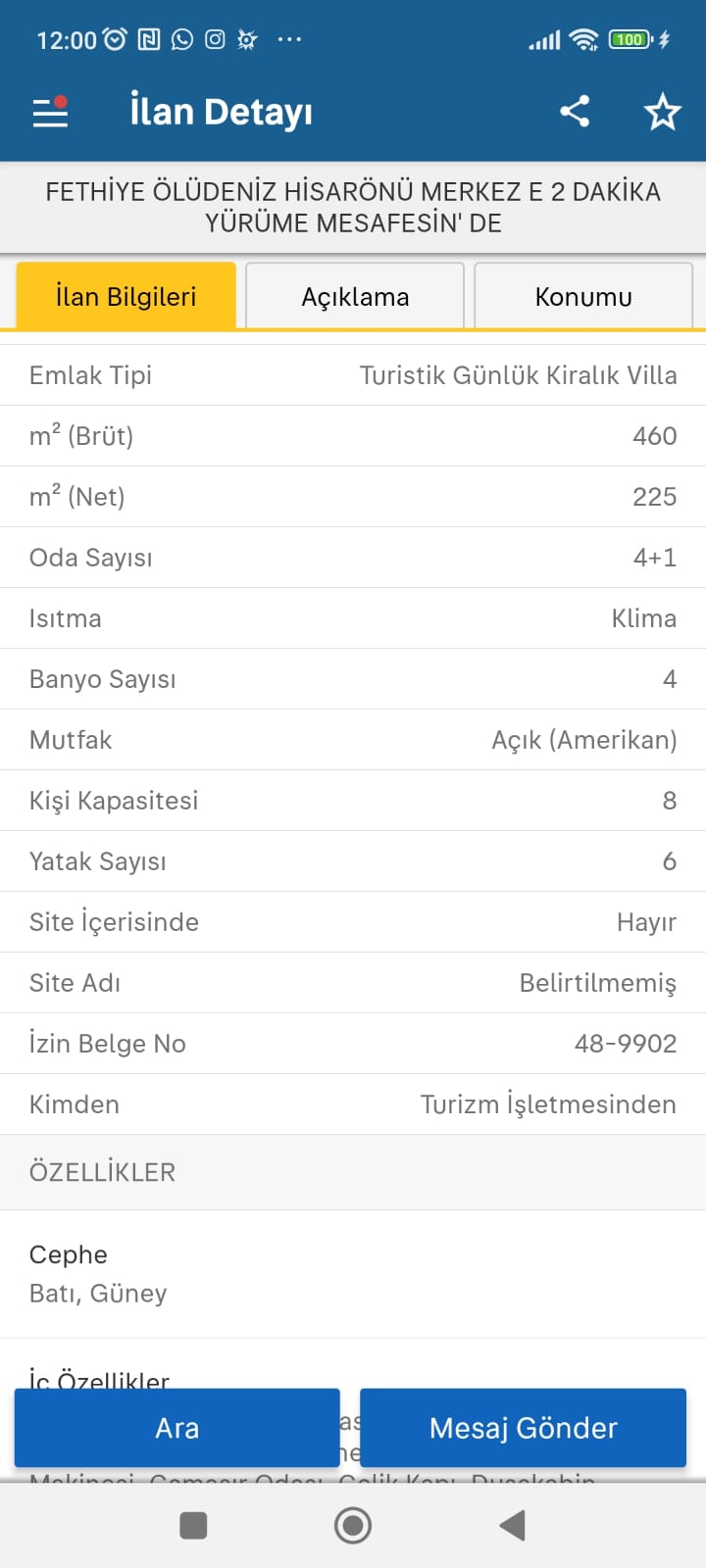Screen dimensions: 706x1568
Task: Switch to the Açıklama tab
Action: [x=355, y=296]
